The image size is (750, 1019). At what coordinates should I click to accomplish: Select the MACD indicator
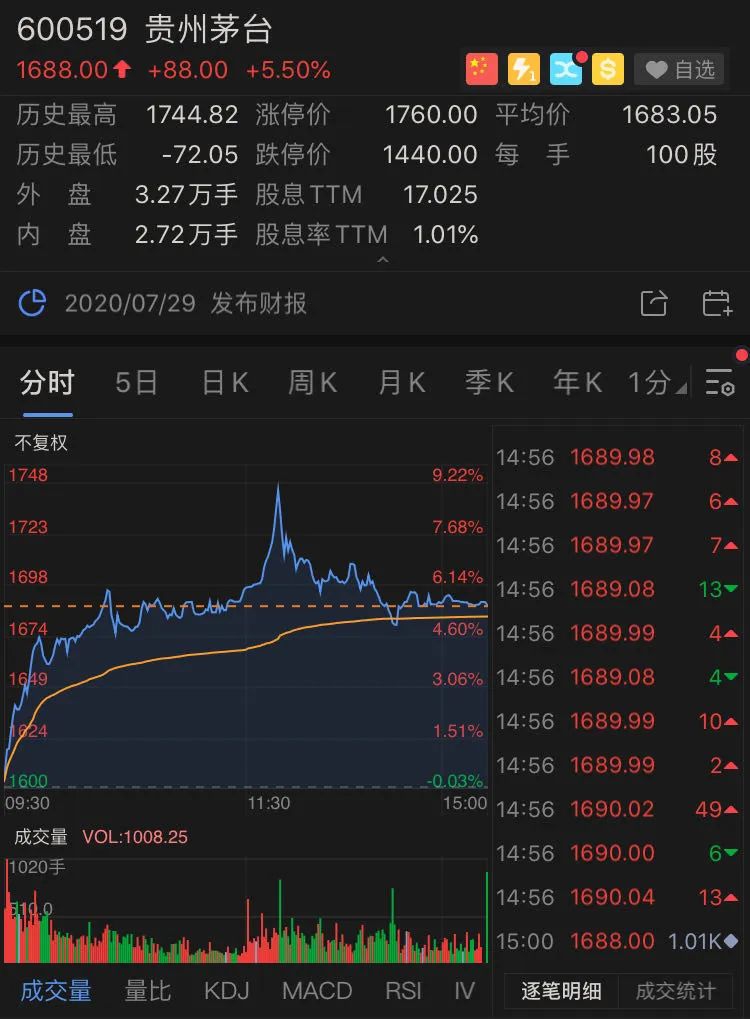point(317,990)
